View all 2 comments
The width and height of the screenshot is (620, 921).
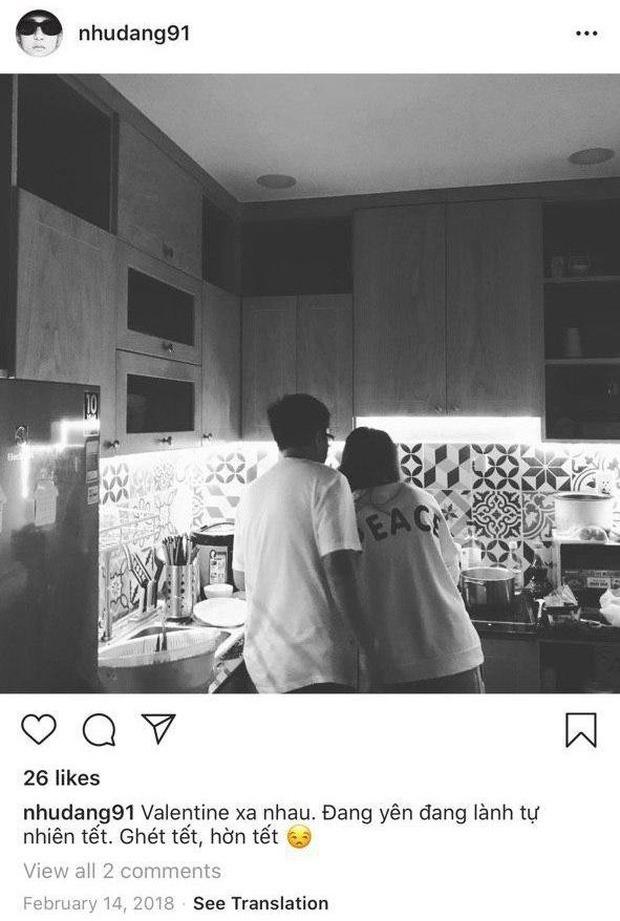[x=122, y=871]
